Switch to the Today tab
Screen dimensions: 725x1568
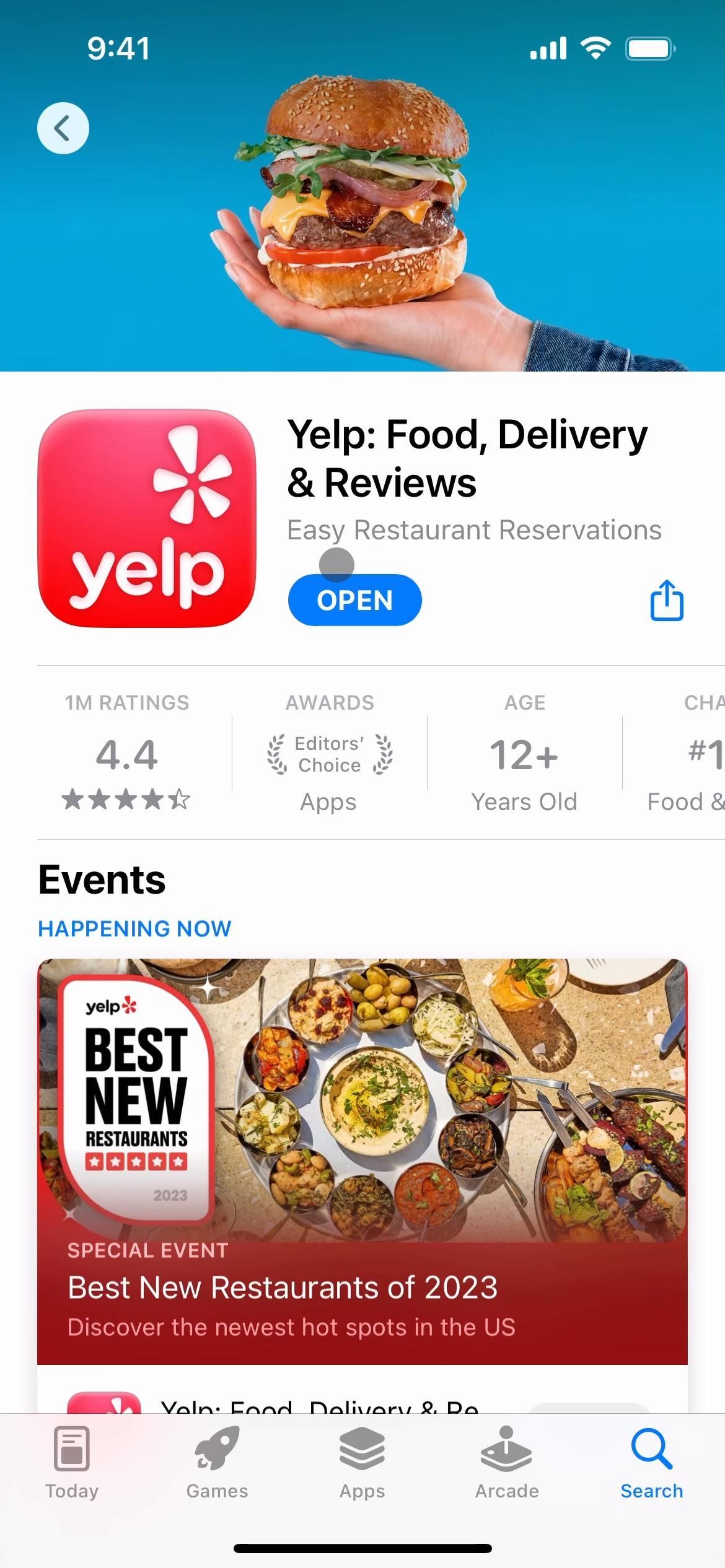[x=72, y=1463]
